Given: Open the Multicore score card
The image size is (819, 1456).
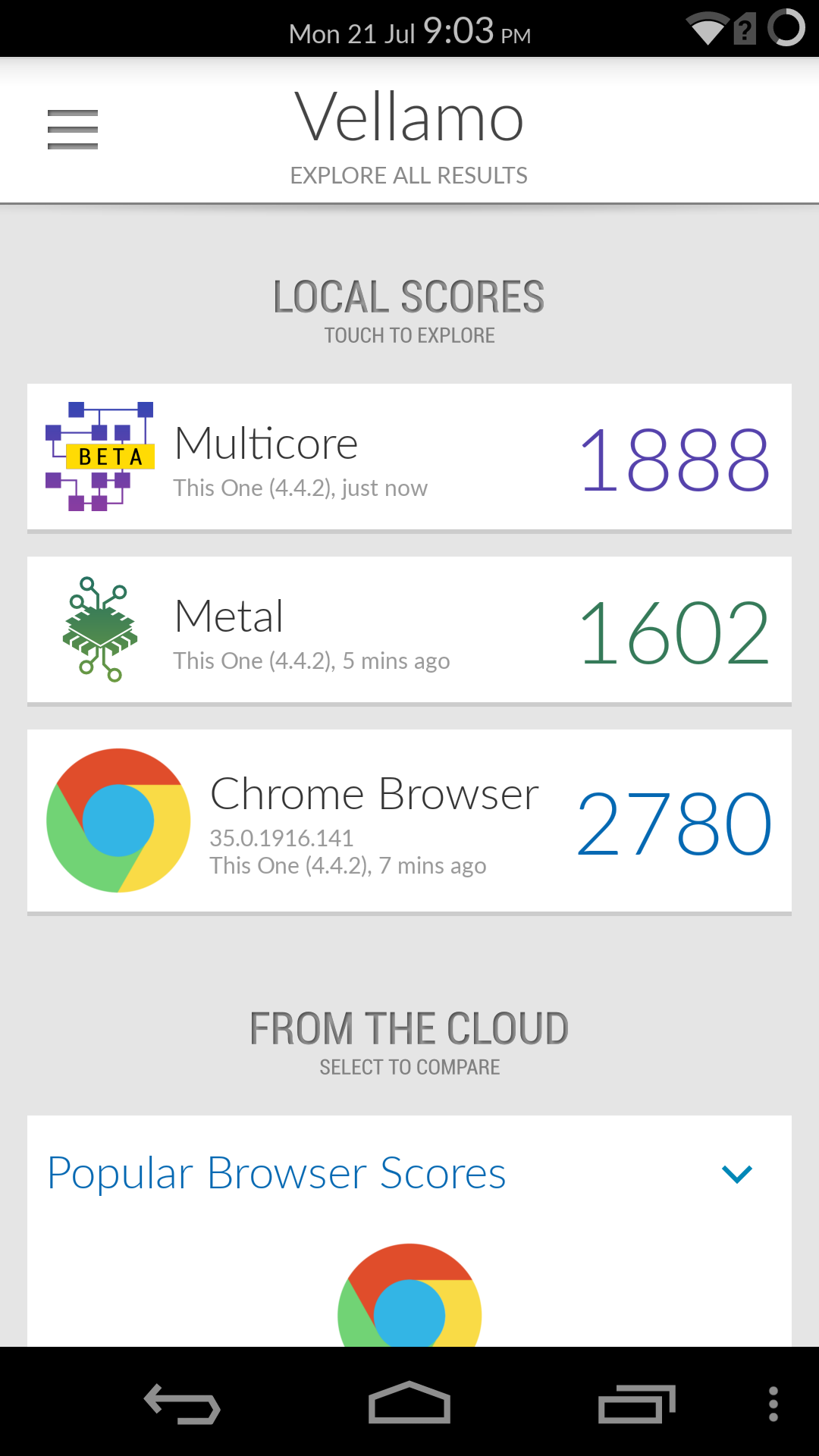Looking at the screenshot, I should point(409,457).
